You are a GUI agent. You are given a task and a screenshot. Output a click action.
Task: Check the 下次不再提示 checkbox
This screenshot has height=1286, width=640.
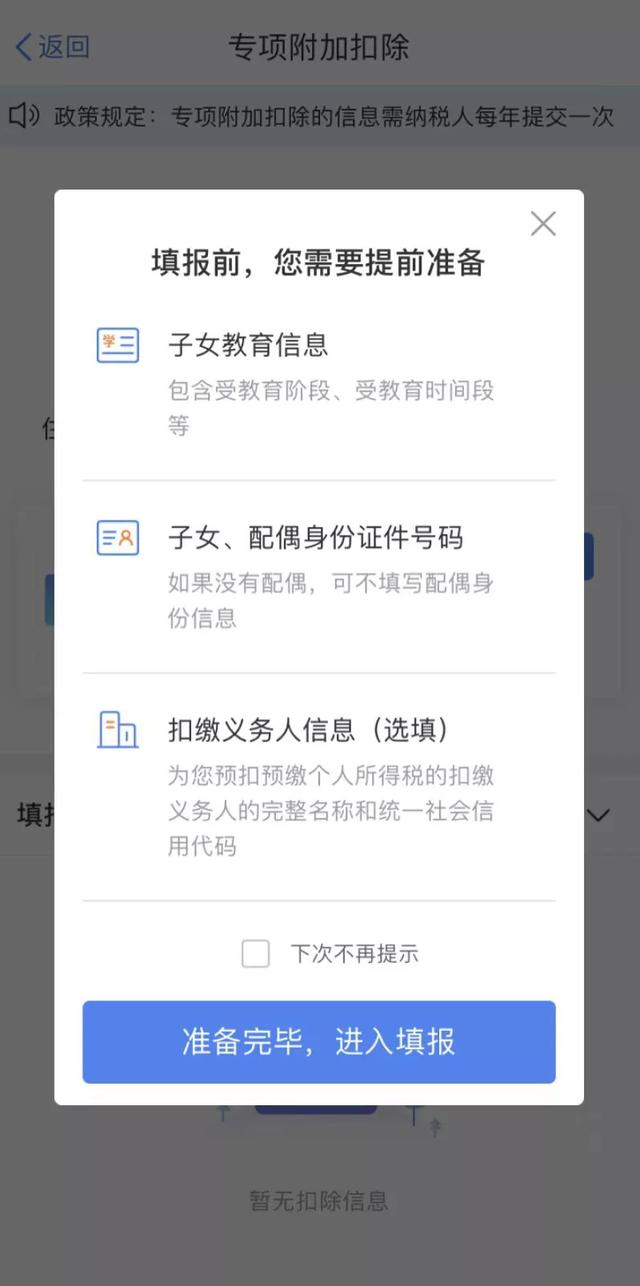click(256, 953)
